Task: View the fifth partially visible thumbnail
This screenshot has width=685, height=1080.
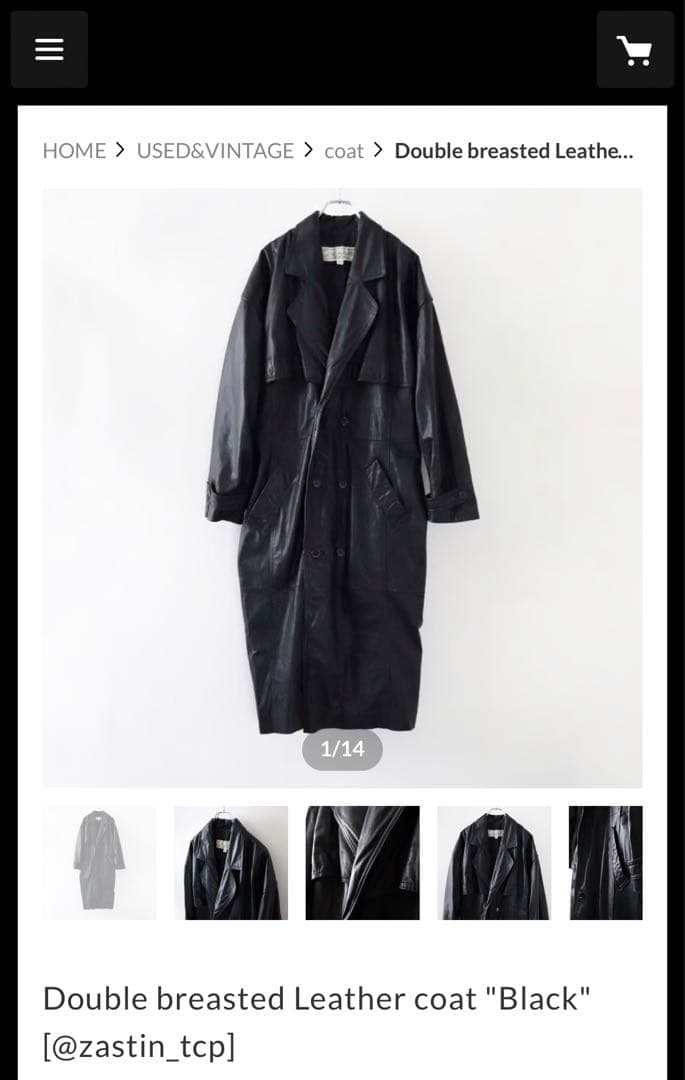Action: coord(606,863)
